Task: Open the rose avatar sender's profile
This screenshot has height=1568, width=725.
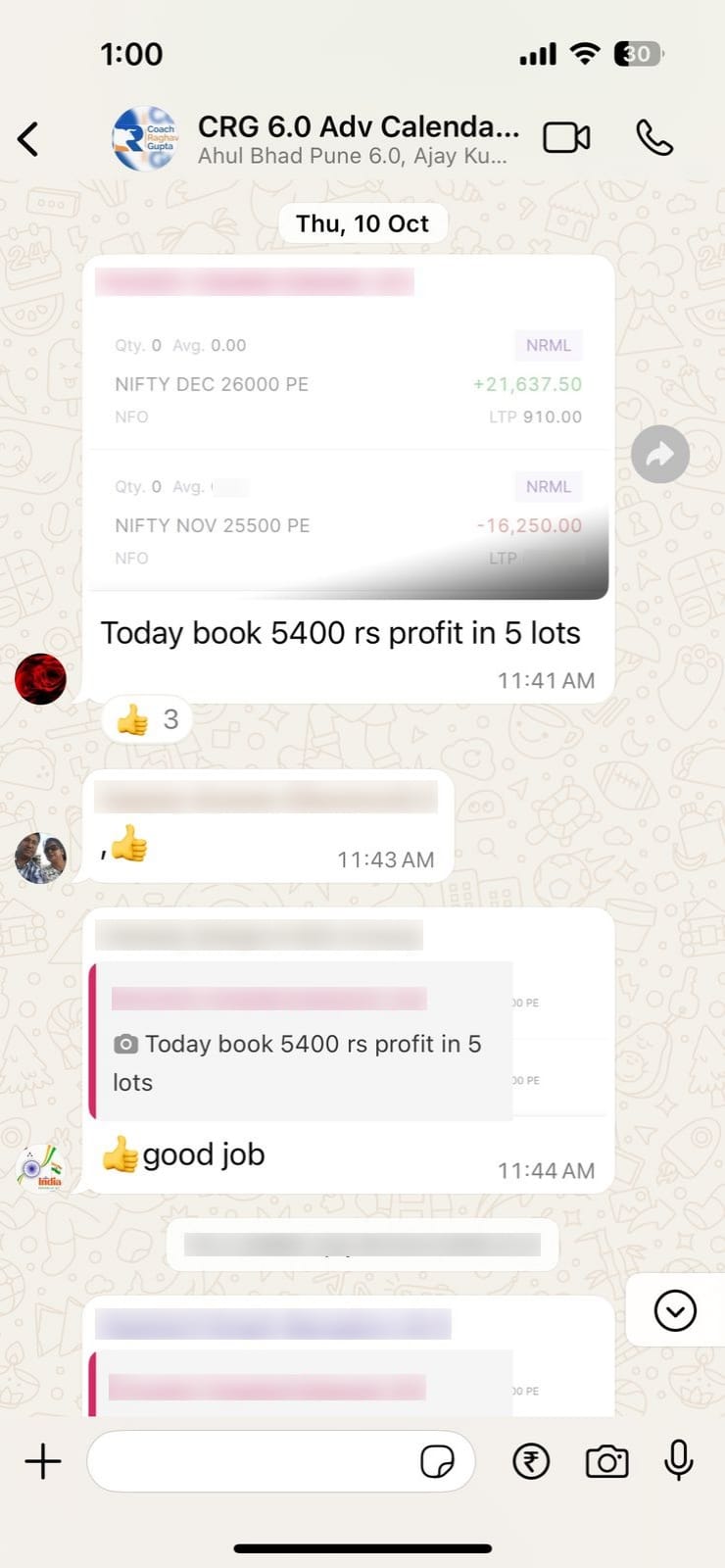Action: pyautogui.click(x=40, y=678)
